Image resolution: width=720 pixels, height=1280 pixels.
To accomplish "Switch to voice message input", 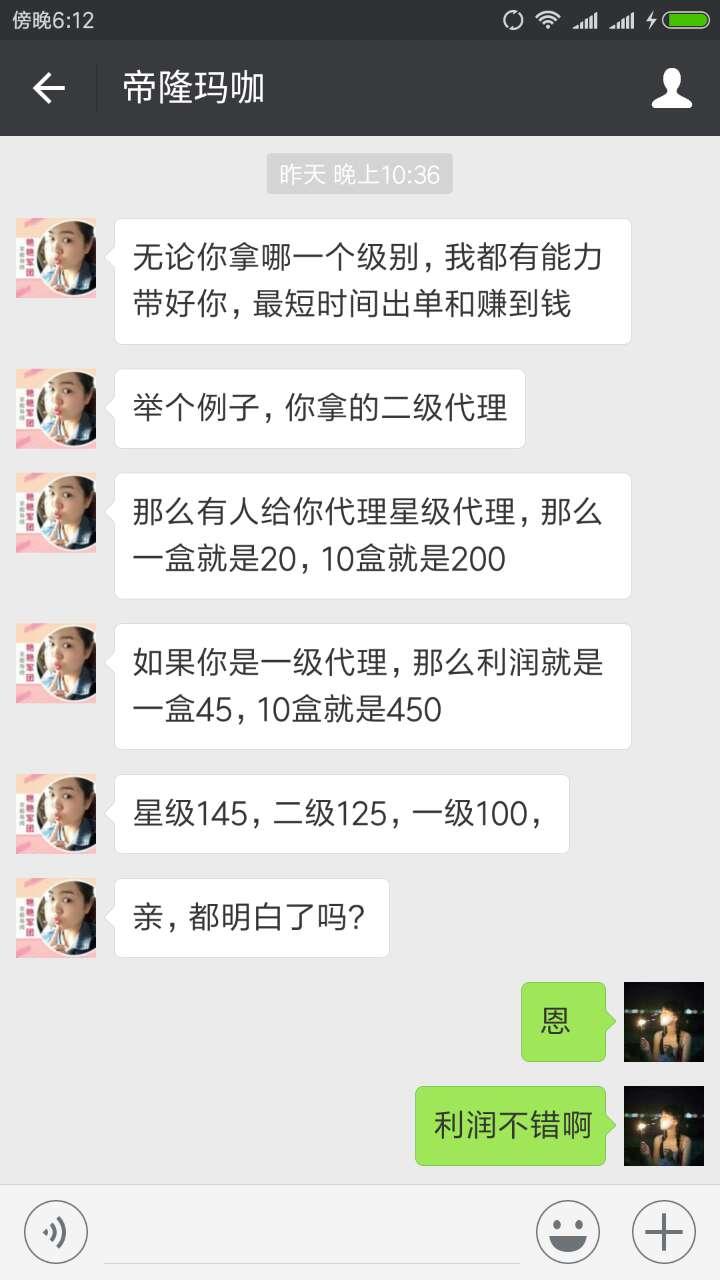I will point(56,1231).
